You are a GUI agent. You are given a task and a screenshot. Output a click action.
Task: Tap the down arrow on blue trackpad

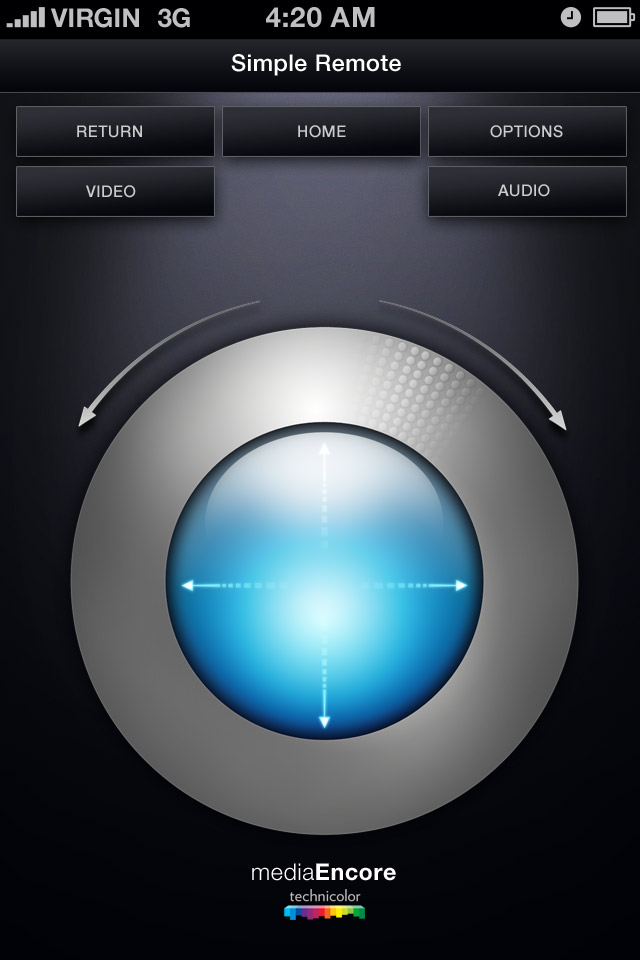(x=324, y=715)
